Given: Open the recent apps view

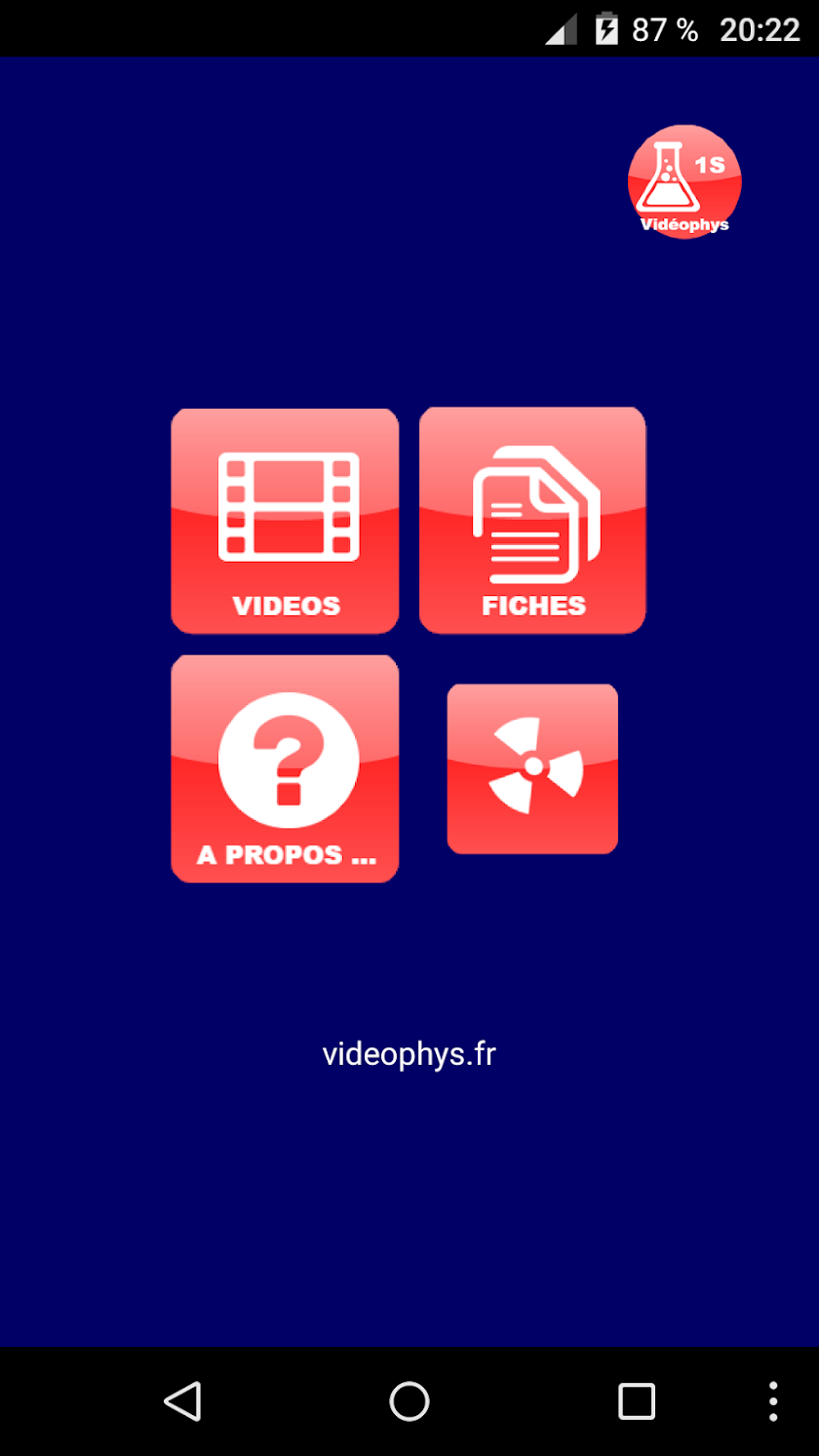Looking at the screenshot, I should (637, 1401).
